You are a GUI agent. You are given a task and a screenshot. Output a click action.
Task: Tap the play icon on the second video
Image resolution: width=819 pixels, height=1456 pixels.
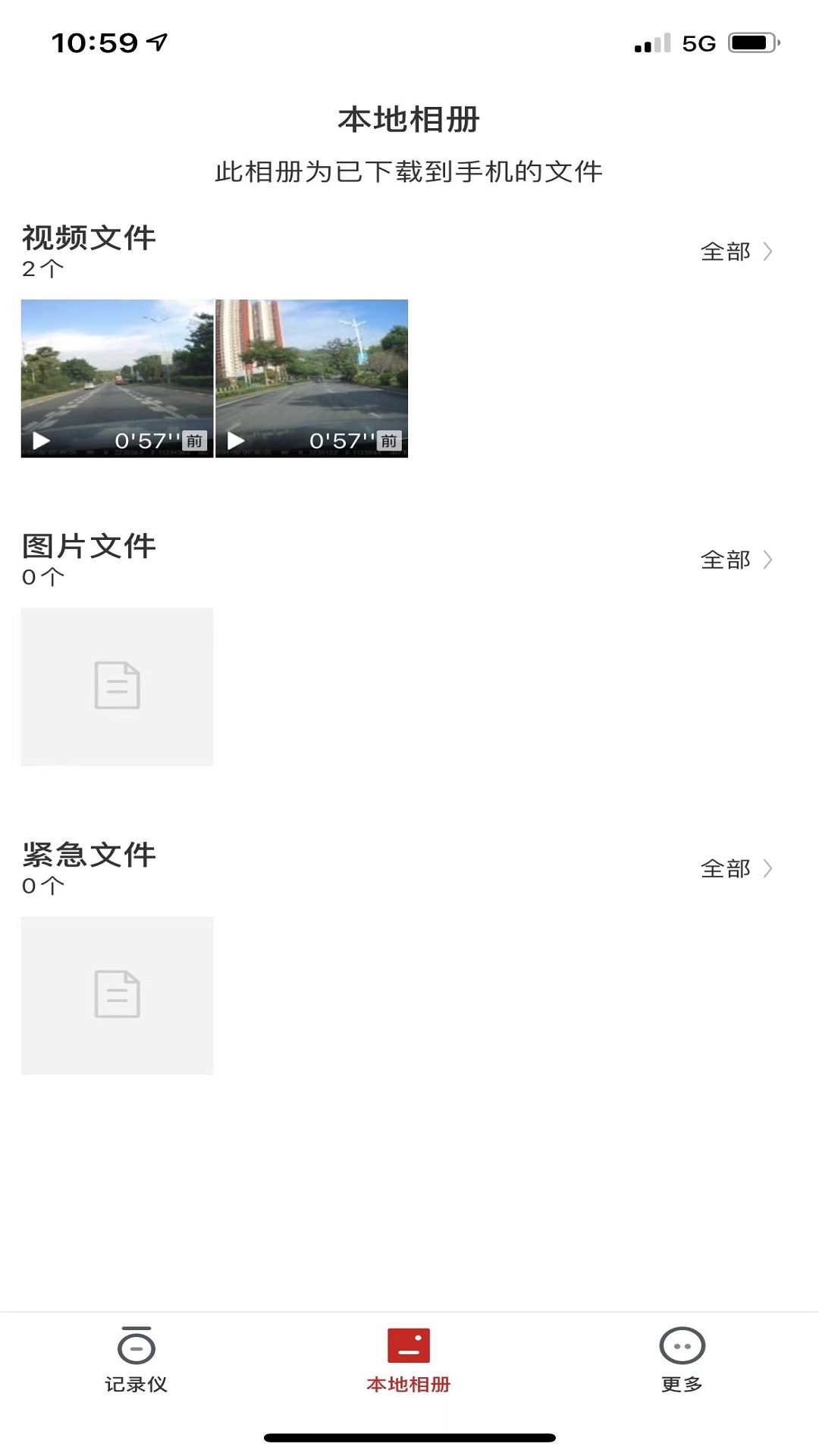pyautogui.click(x=237, y=438)
